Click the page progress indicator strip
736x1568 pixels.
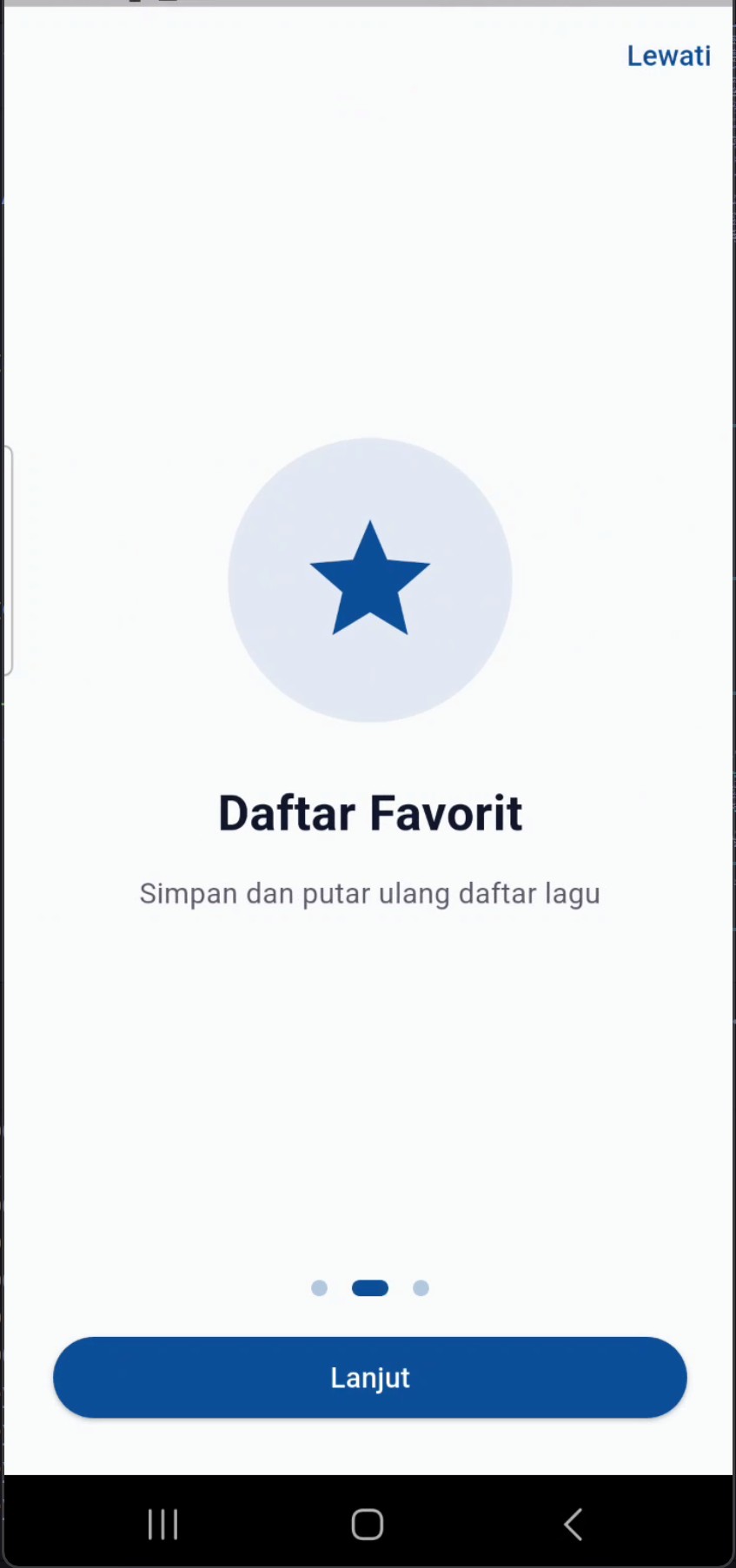[x=370, y=1288]
